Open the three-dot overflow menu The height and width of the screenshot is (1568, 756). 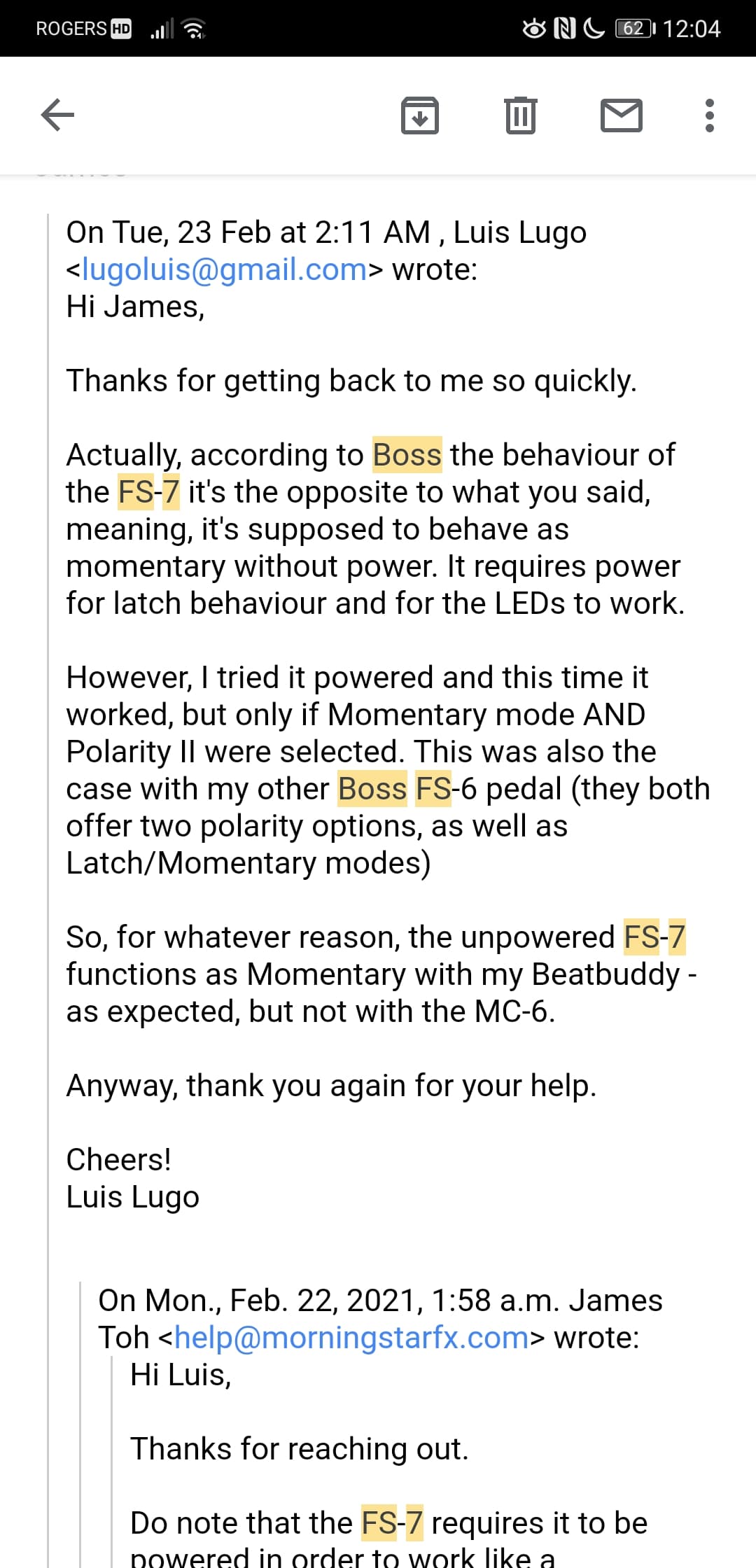(709, 115)
